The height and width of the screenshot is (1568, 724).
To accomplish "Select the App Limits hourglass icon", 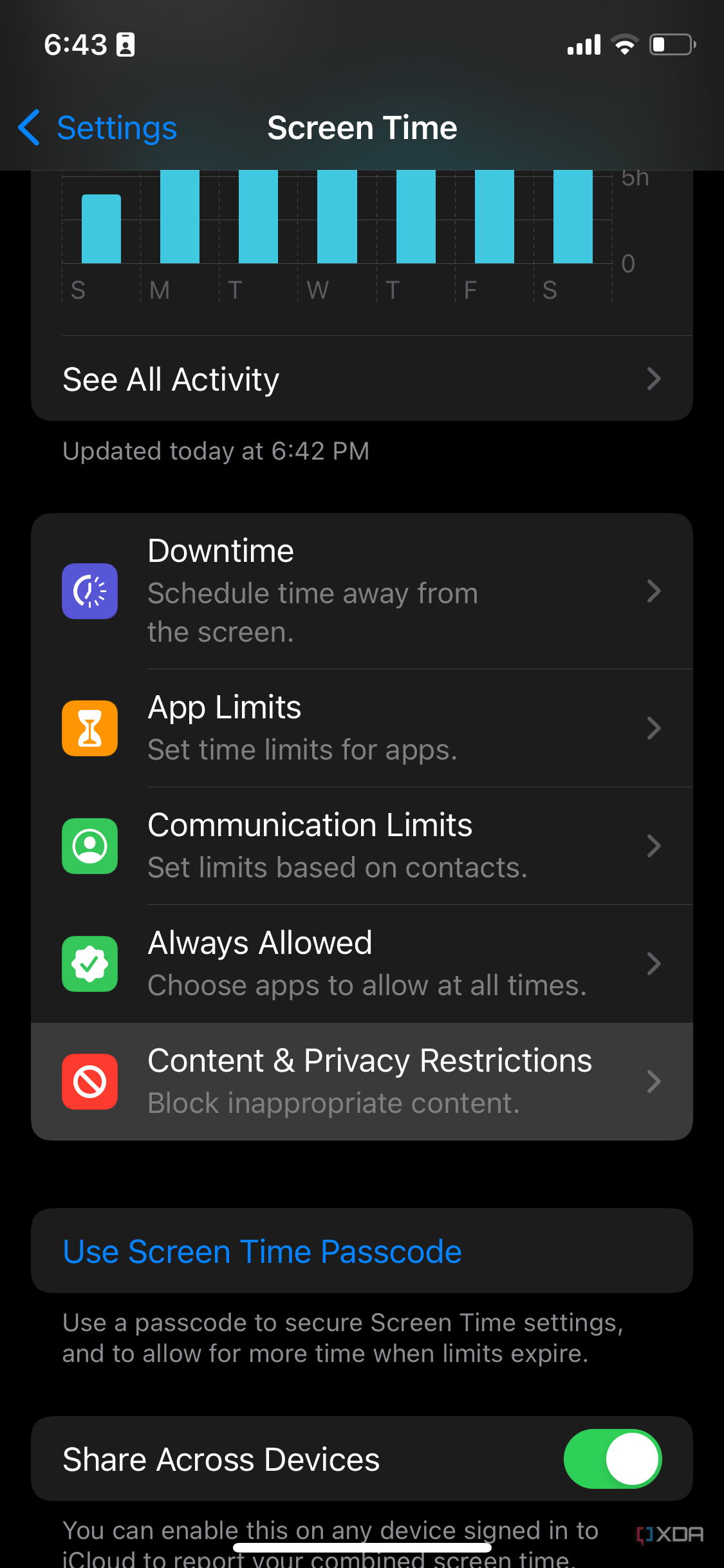I will [89, 727].
